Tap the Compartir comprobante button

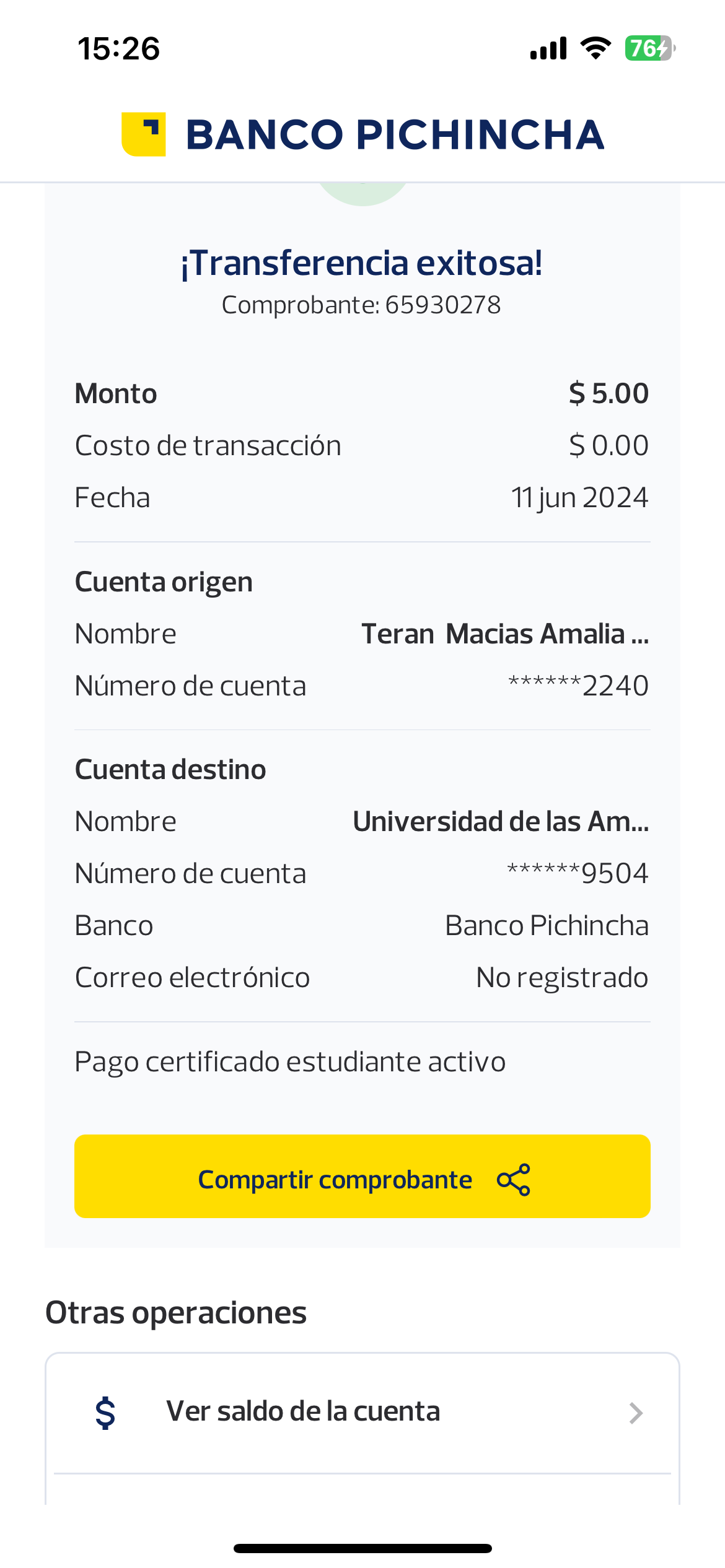[x=362, y=1177]
